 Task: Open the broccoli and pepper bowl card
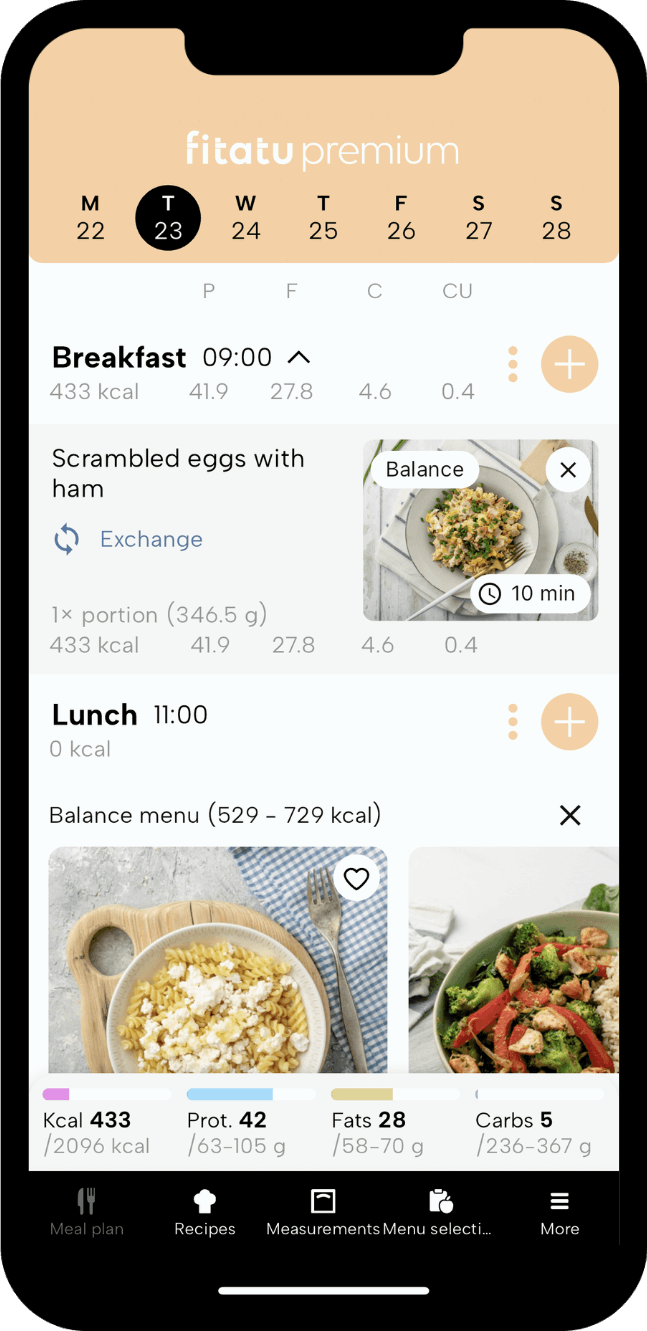pyautogui.click(x=513, y=970)
